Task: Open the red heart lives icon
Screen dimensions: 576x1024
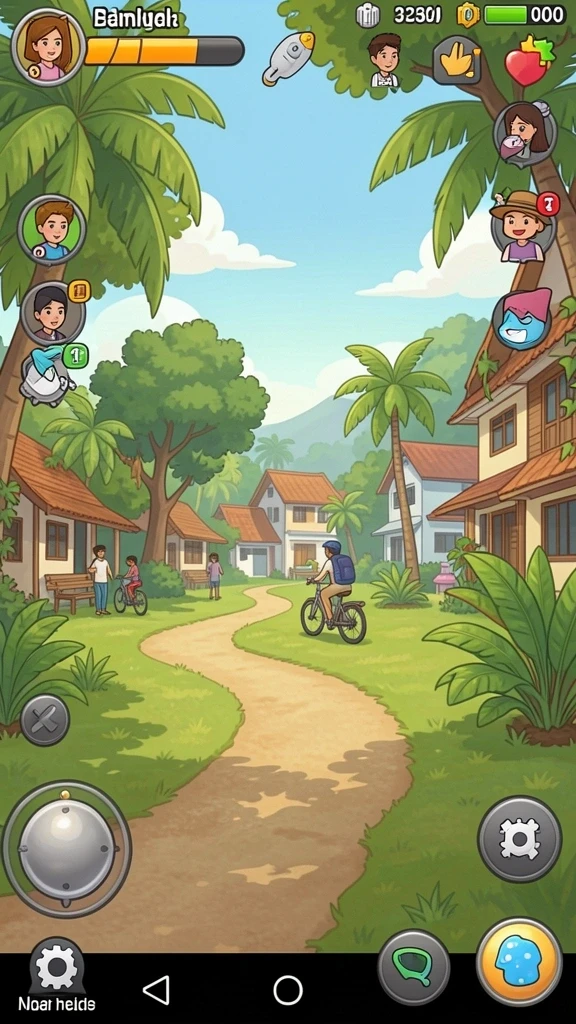Action: pyautogui.click(x=528, y=61)
